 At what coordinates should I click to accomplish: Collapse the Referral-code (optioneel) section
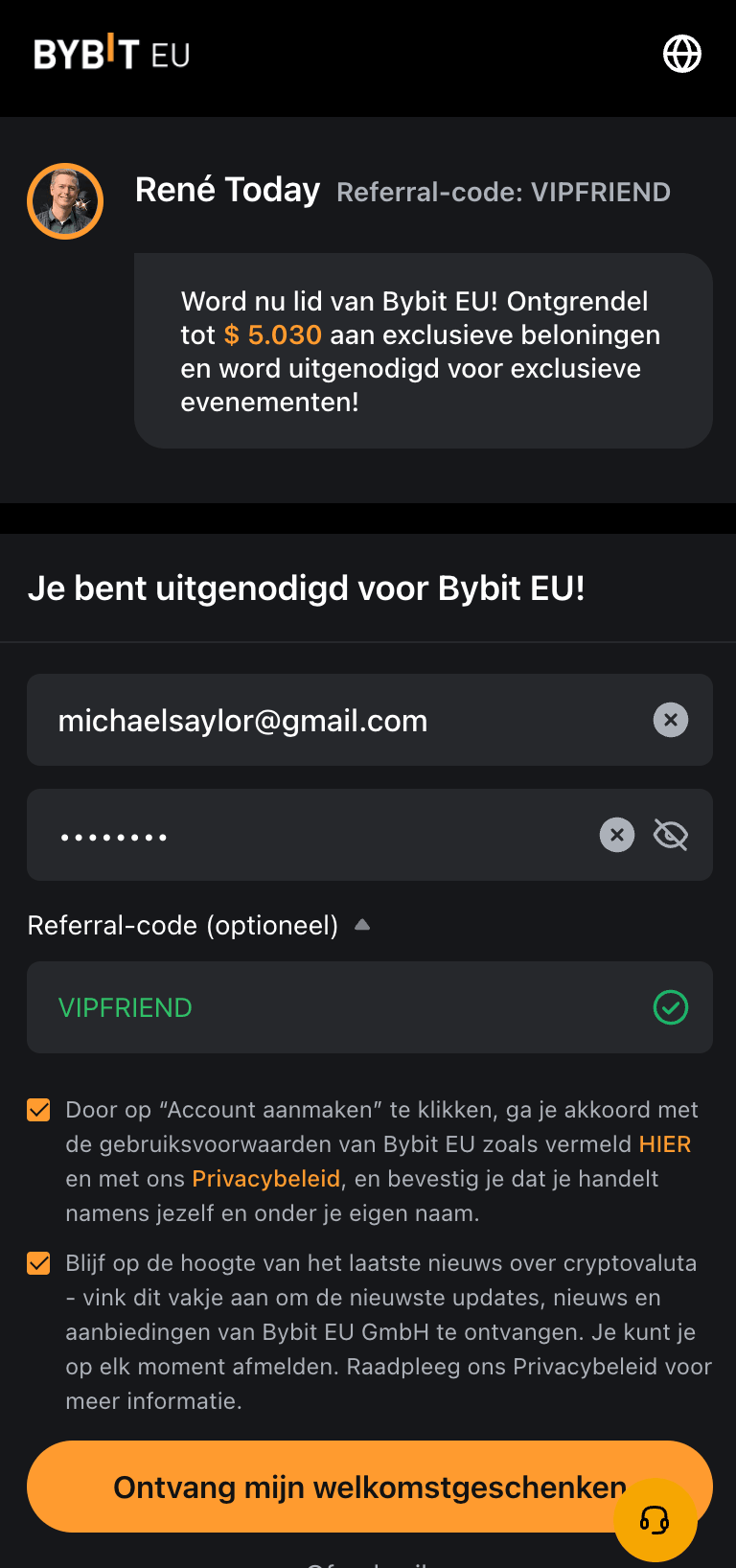(362, 925)
